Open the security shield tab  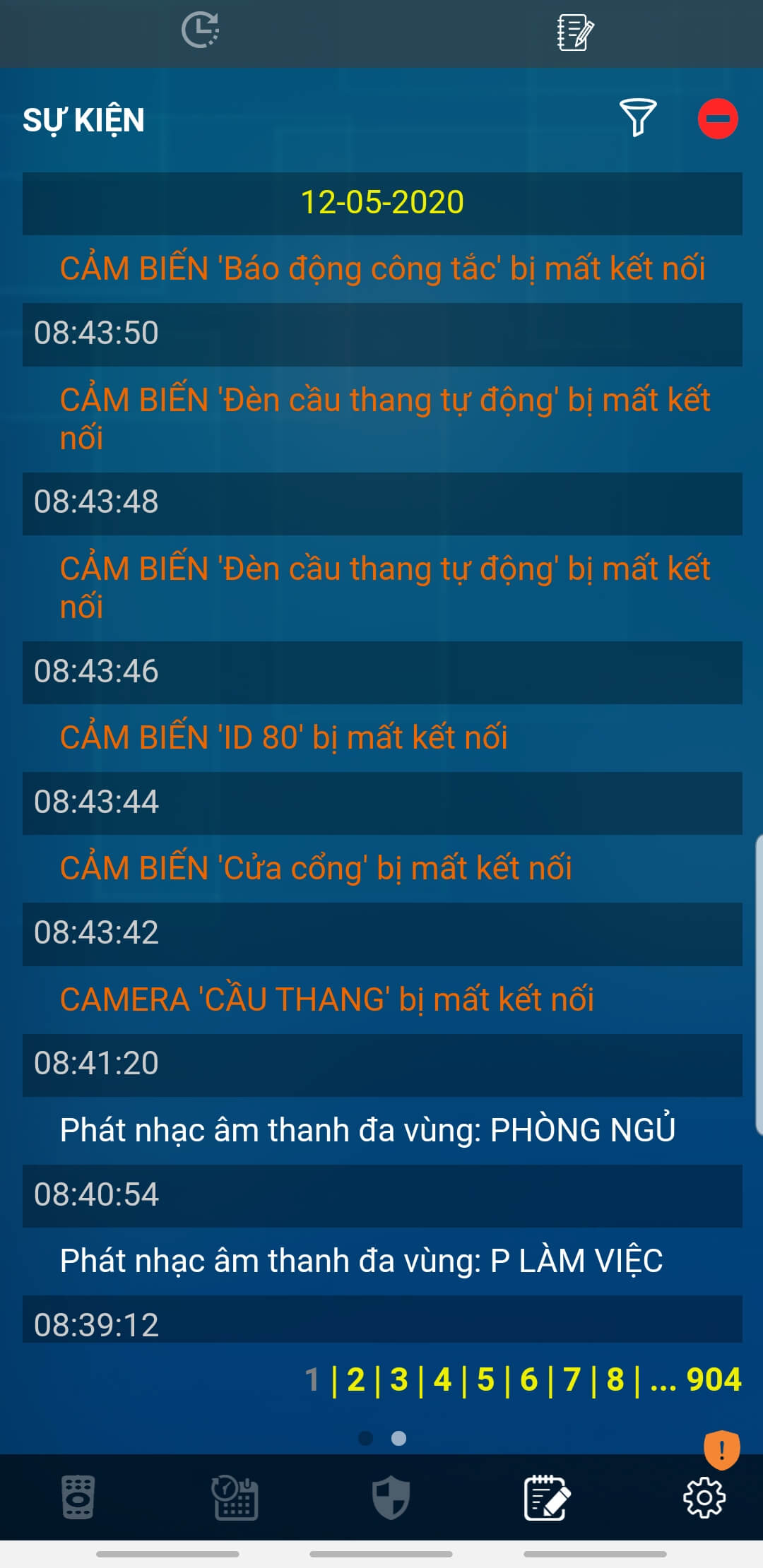pos(391,1497)
